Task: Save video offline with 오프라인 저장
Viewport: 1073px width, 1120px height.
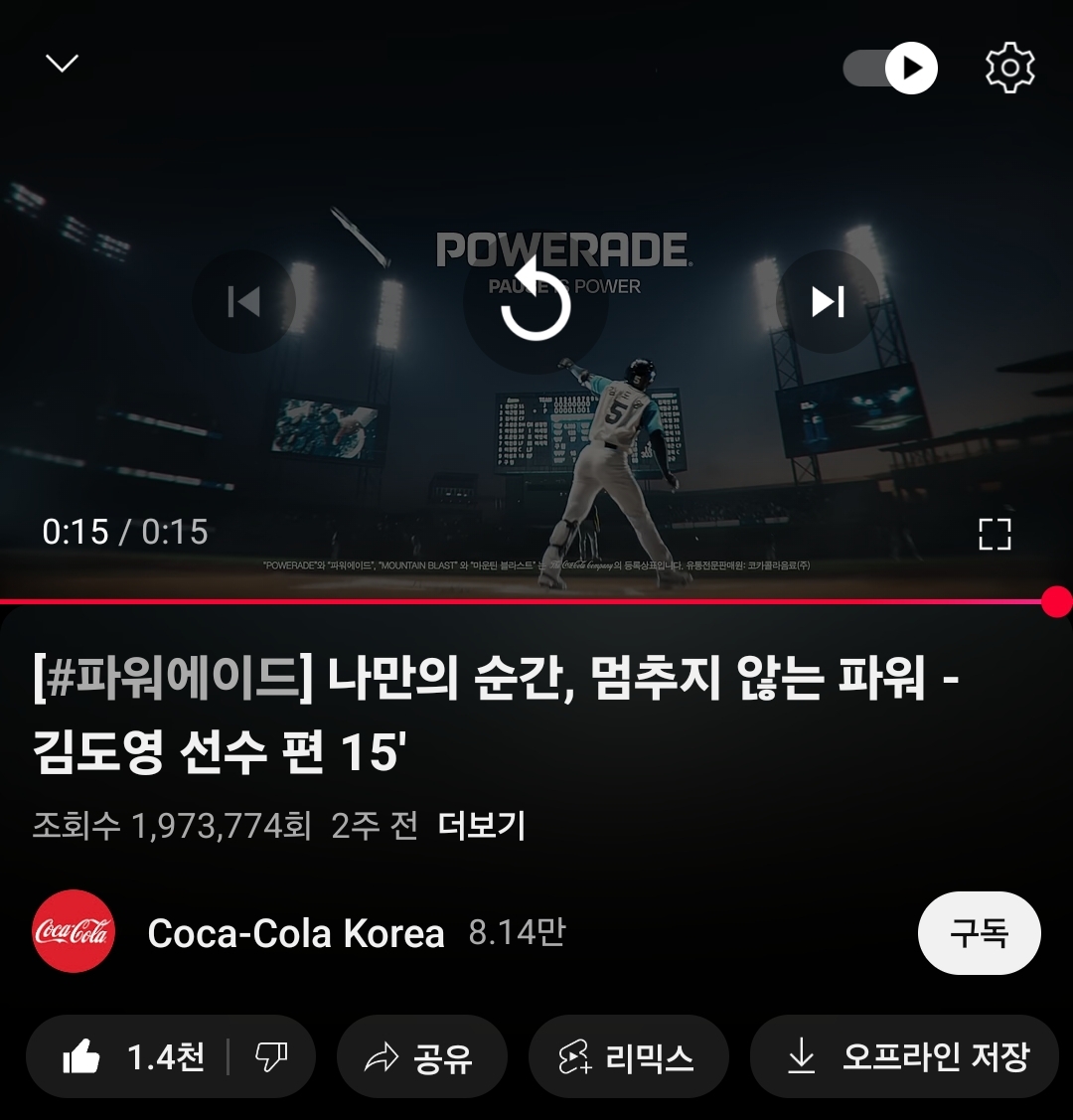Action: click(x=905, y=1057)
